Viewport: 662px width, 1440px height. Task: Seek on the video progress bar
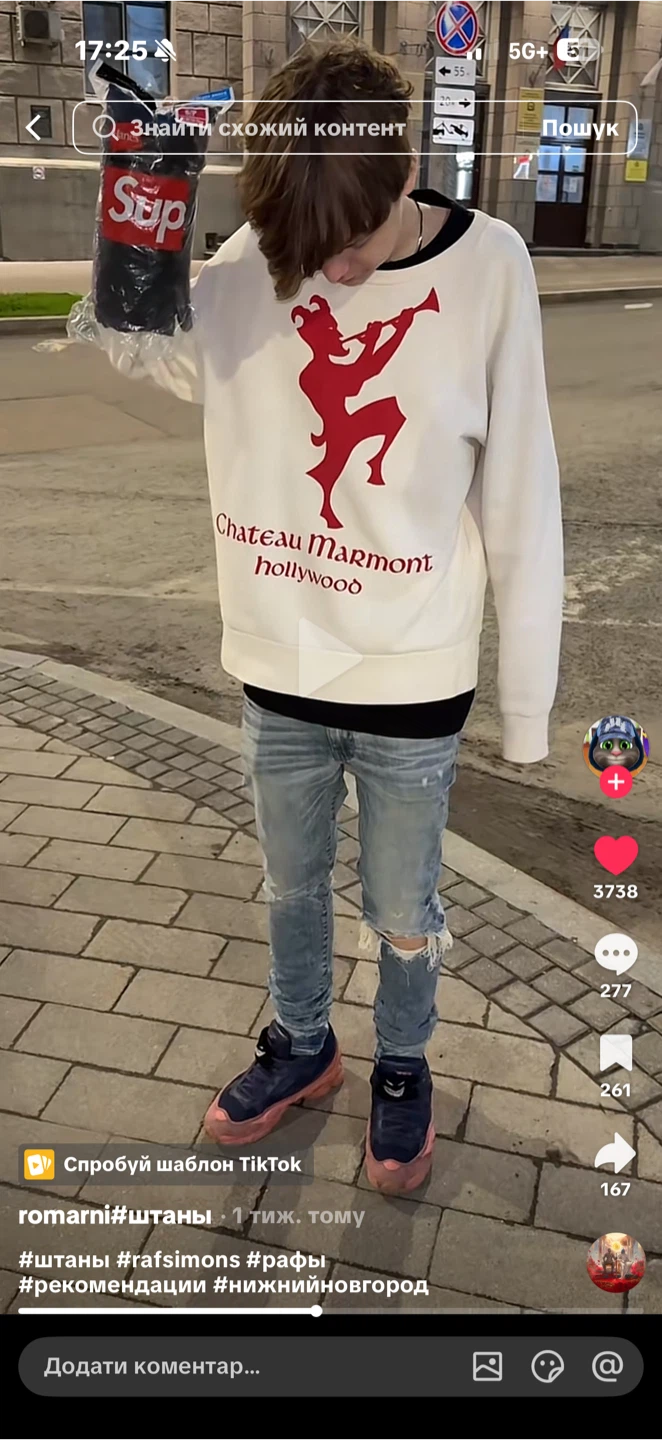[331, 1311]
